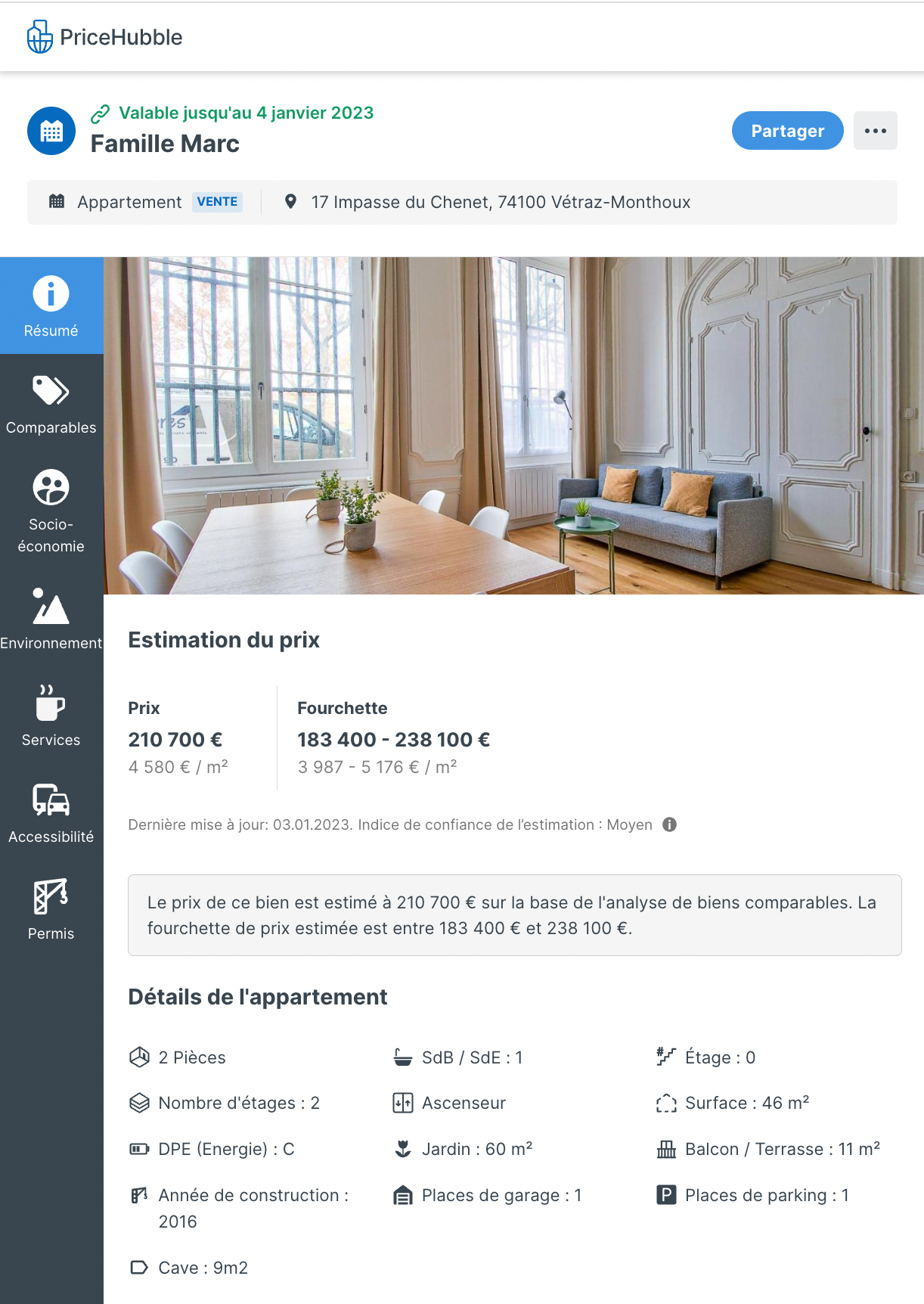Open the Environnement section
The image size is (924, 1304).
pos(51,618)
